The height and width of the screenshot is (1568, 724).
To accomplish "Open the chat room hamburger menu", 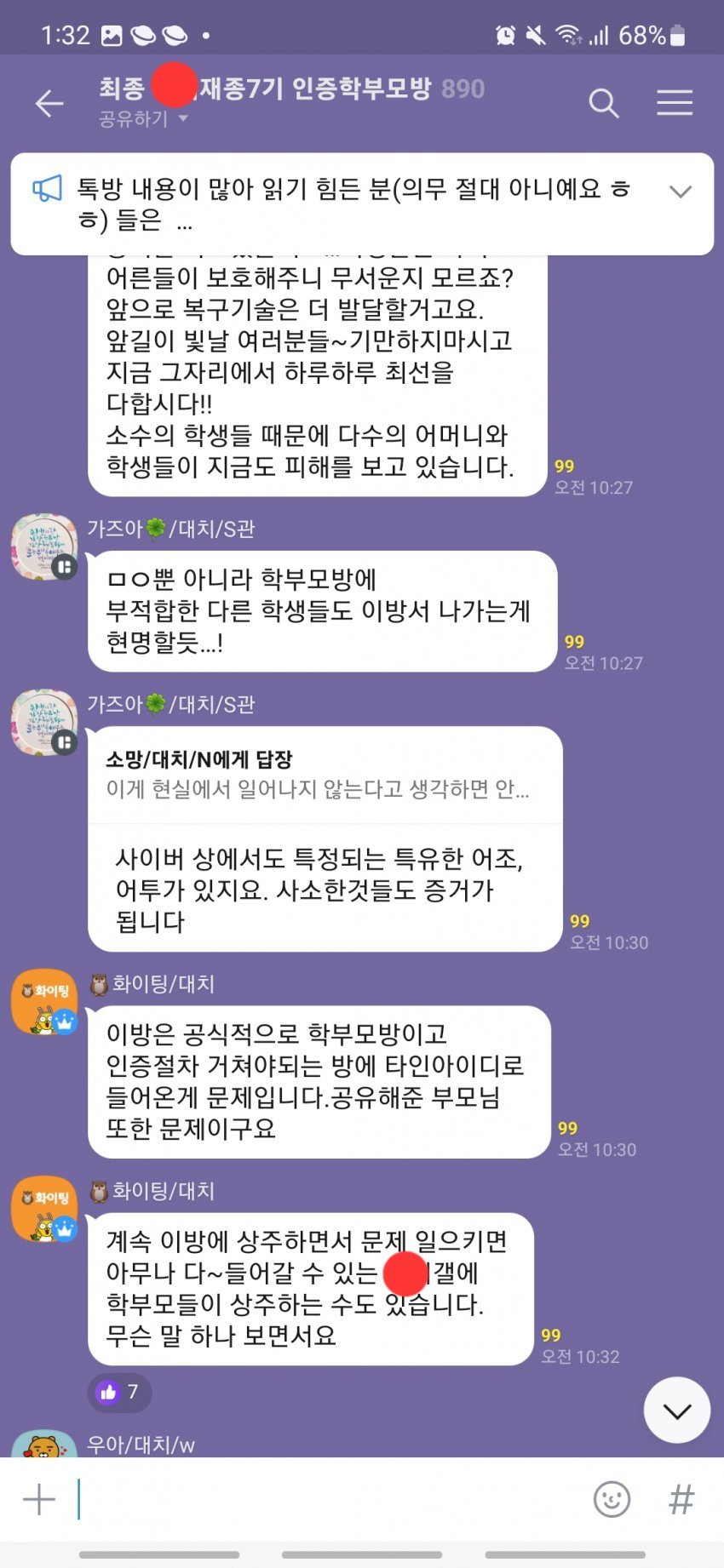I will [674, 104].
